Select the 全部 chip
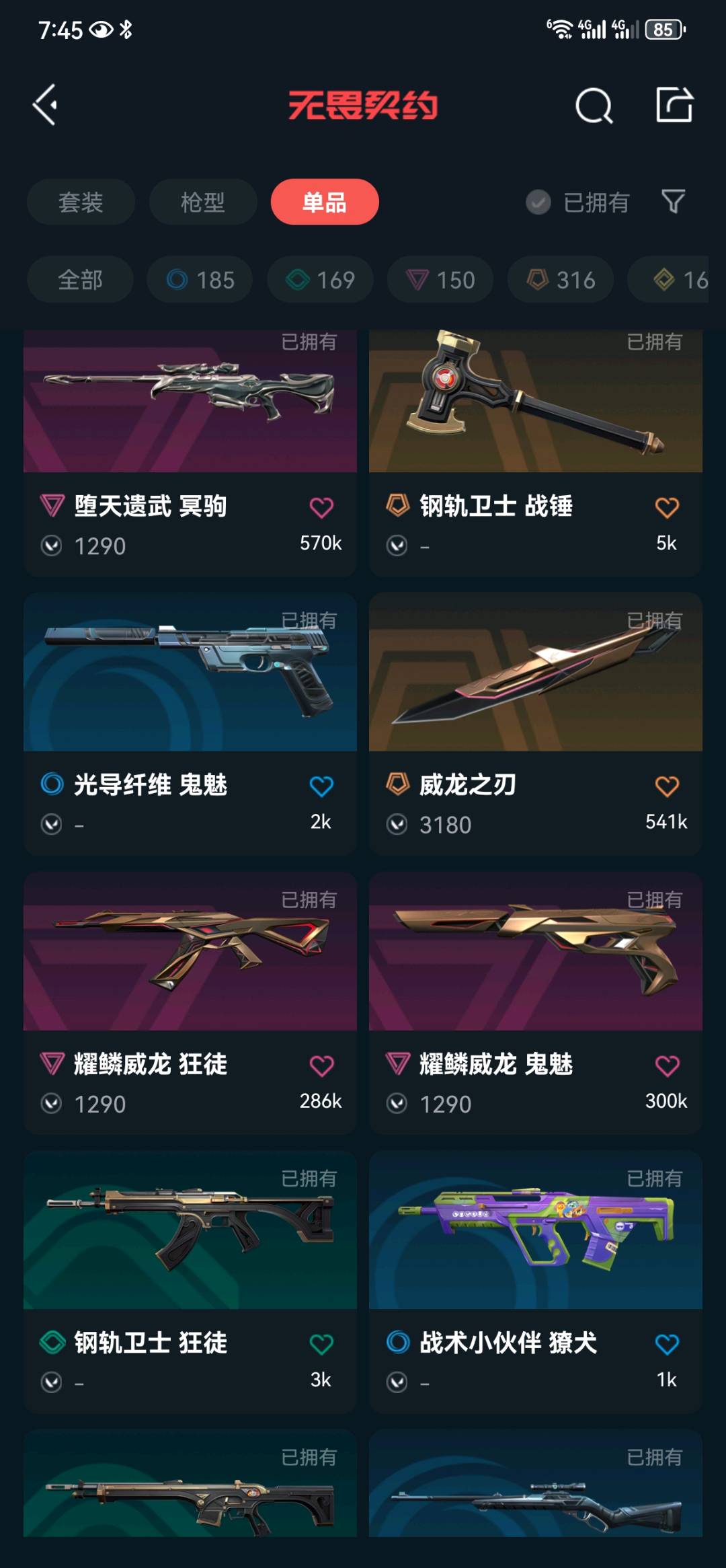This screenshot has height=1568, width=726. point(80,280)
